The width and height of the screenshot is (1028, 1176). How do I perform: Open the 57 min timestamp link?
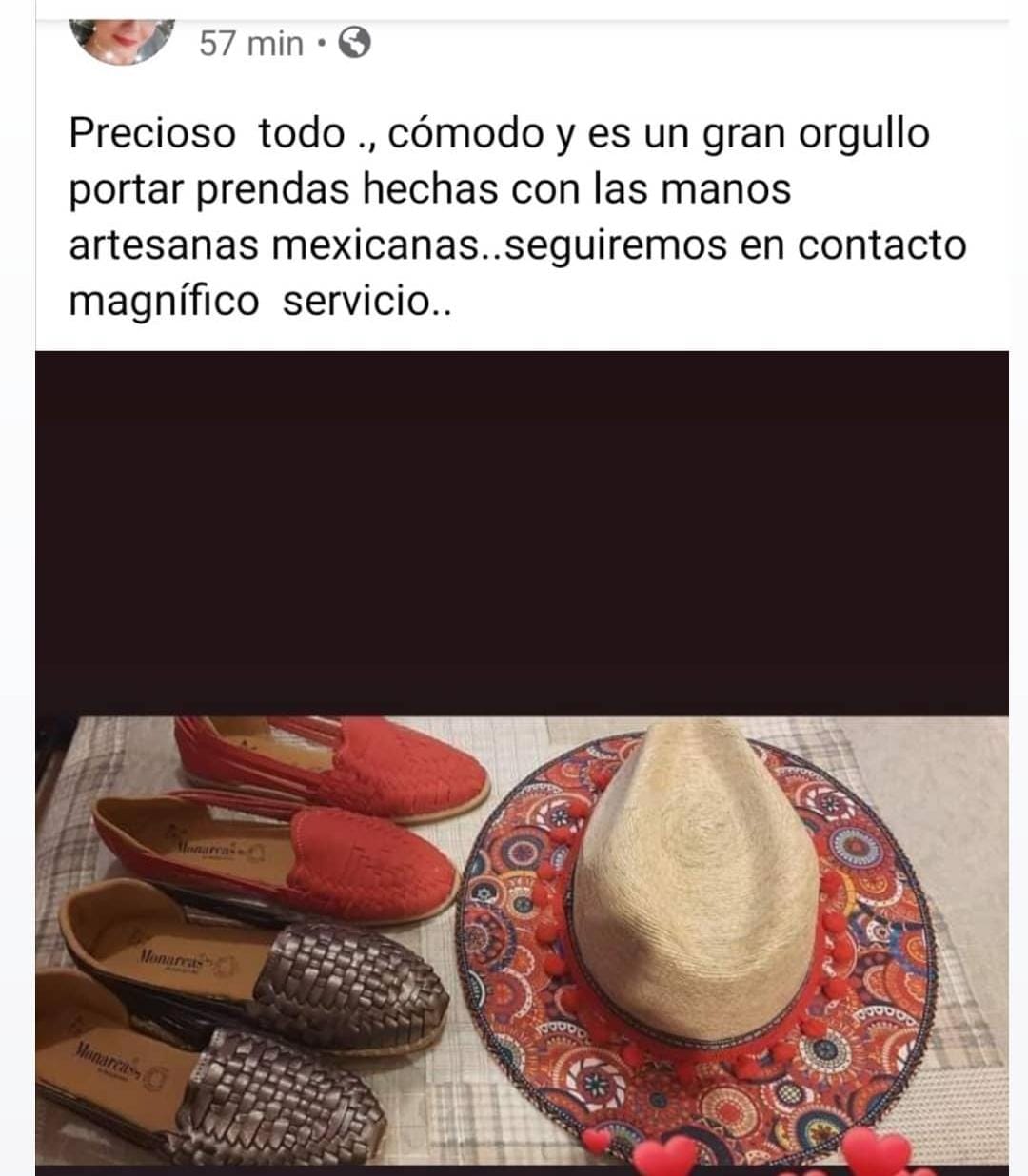pyautogui.click(x=249, y=42)
